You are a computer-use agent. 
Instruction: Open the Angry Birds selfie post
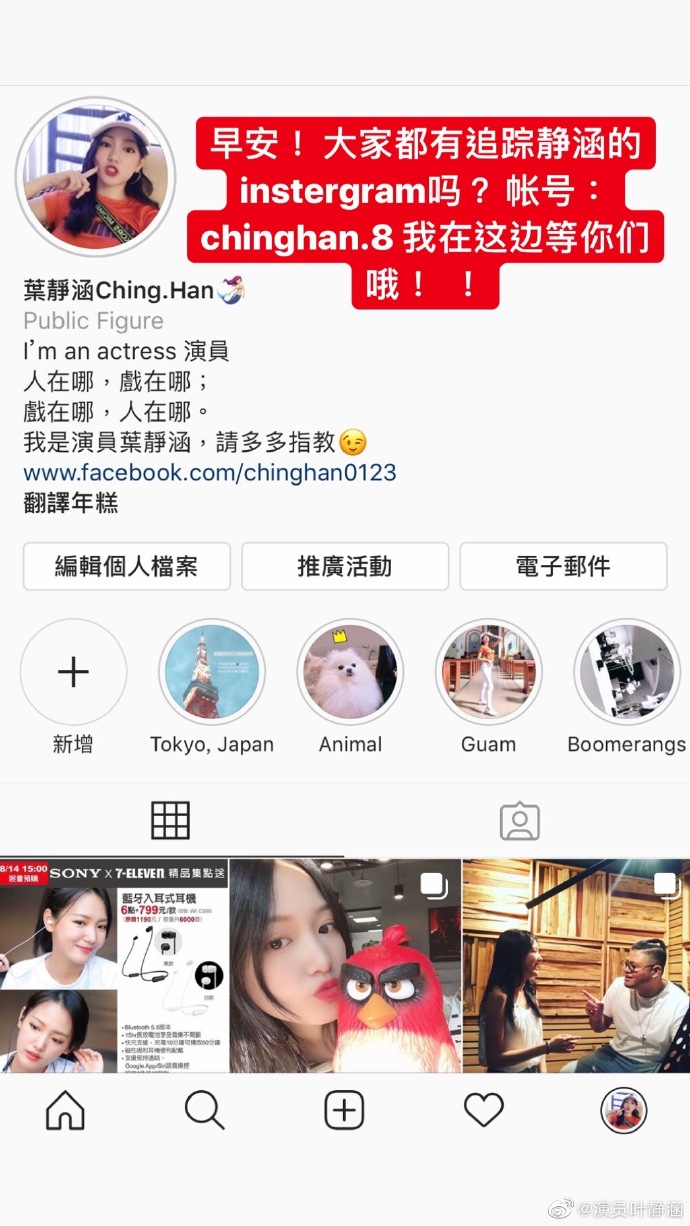click(x=345, y=965)
